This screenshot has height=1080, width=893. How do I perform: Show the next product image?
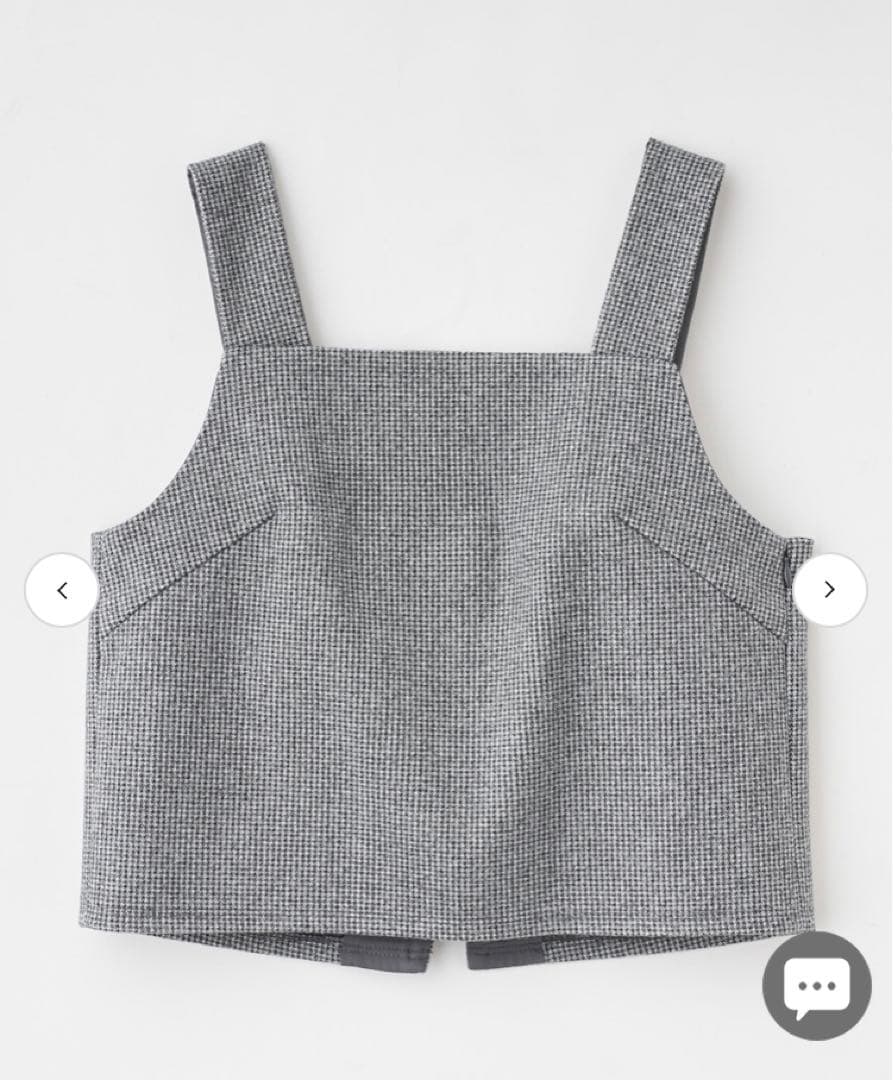(829, 590)
